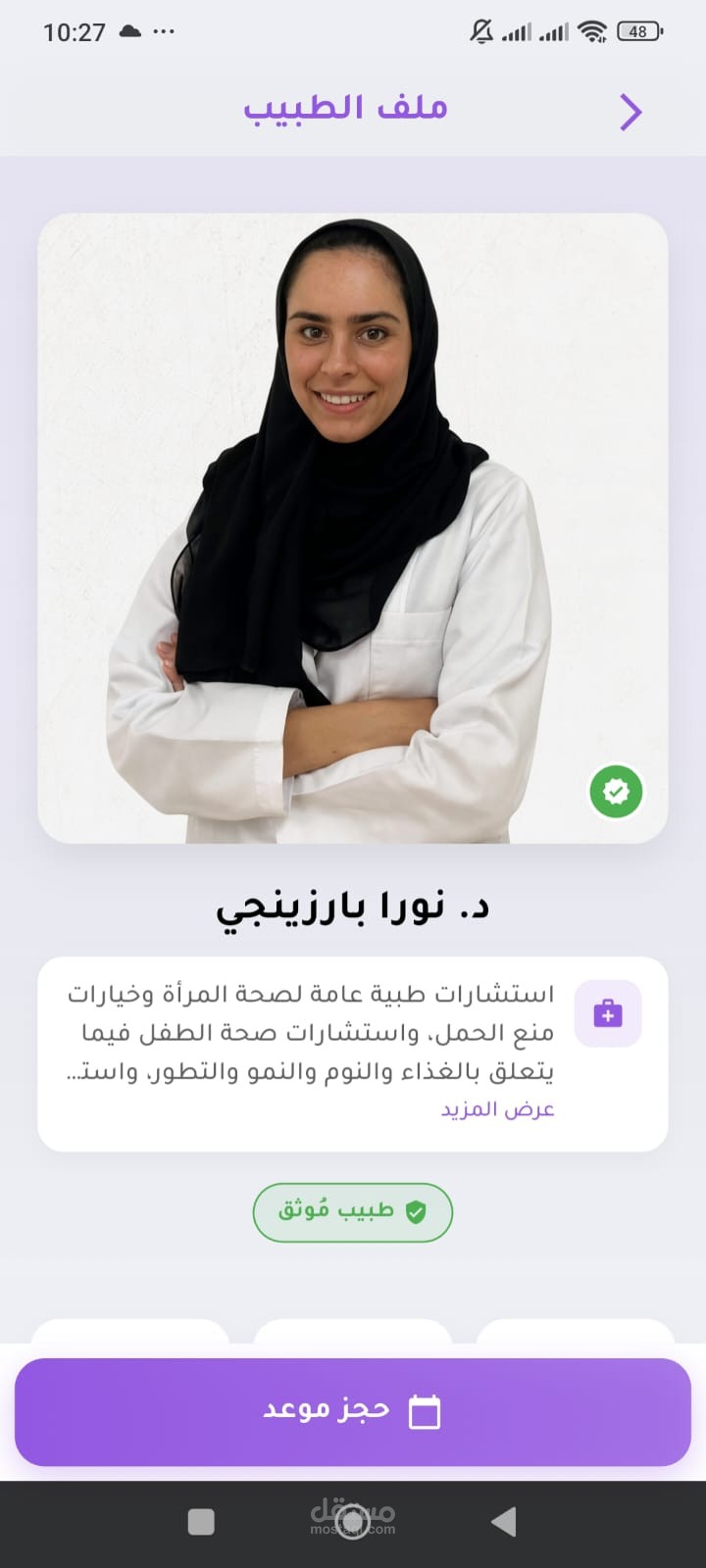
Task: Tap the system back button
Action: 503,1522
